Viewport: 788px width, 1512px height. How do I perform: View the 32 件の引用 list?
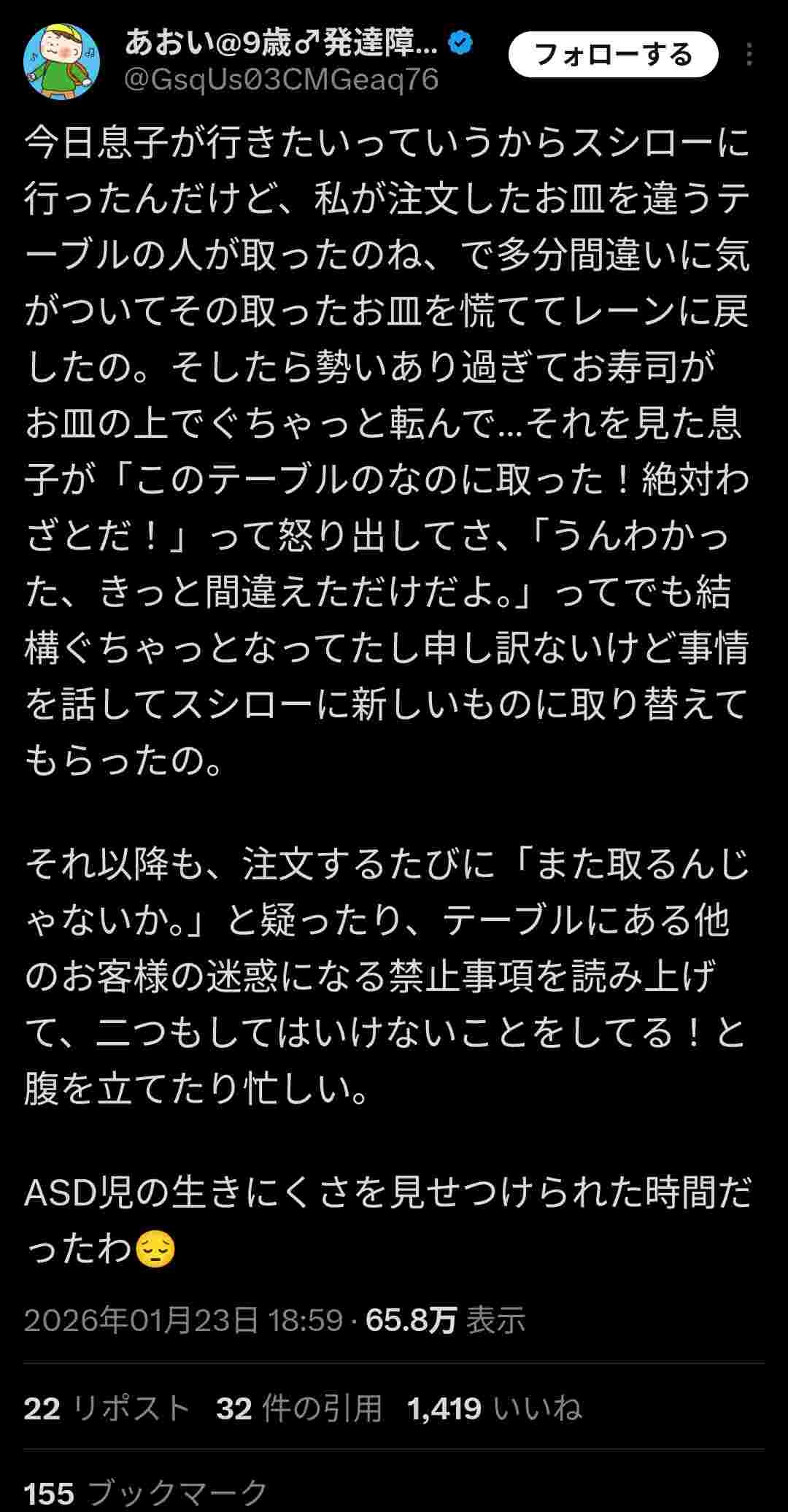pyautogui.click(x=299, y=1408)
